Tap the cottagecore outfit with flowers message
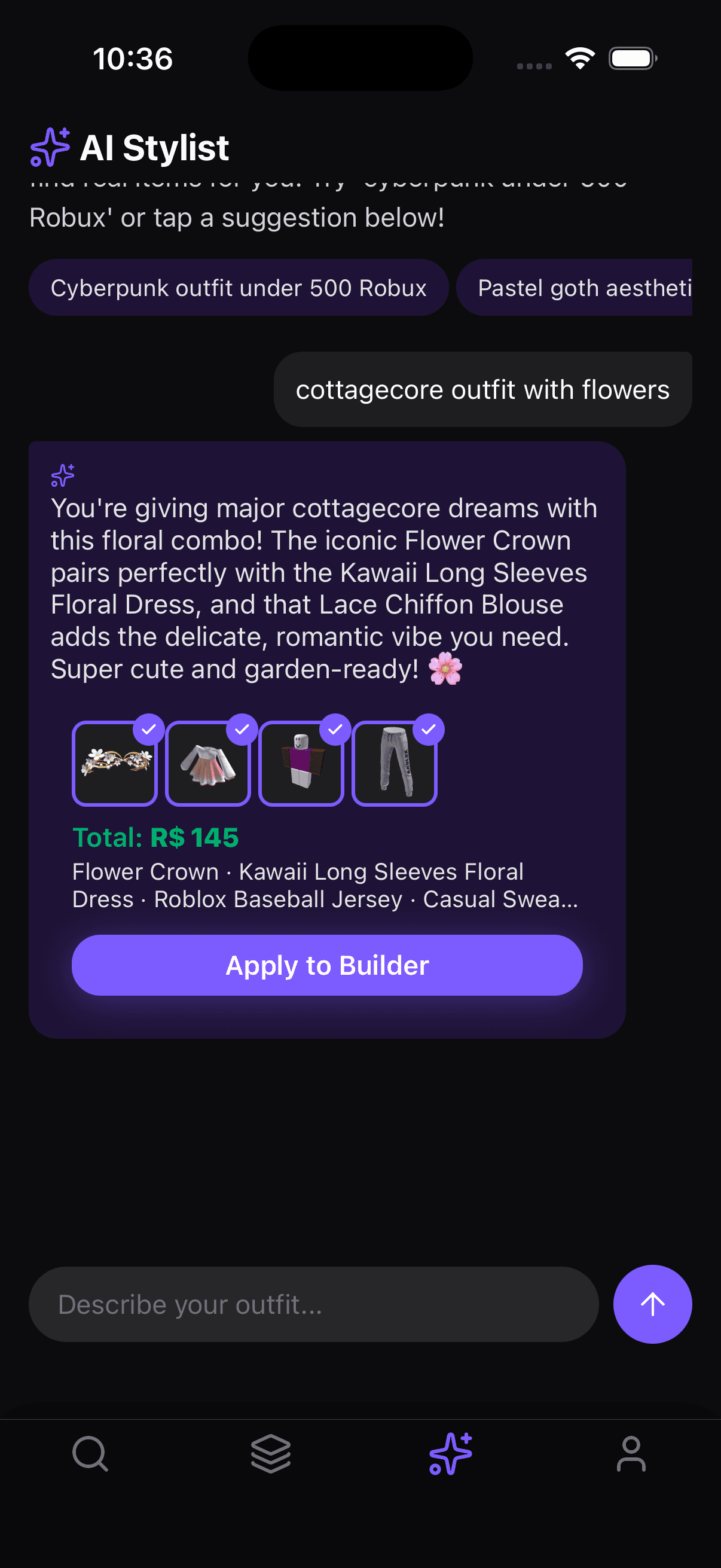721x1568 pixels. [x=482, y=389]
